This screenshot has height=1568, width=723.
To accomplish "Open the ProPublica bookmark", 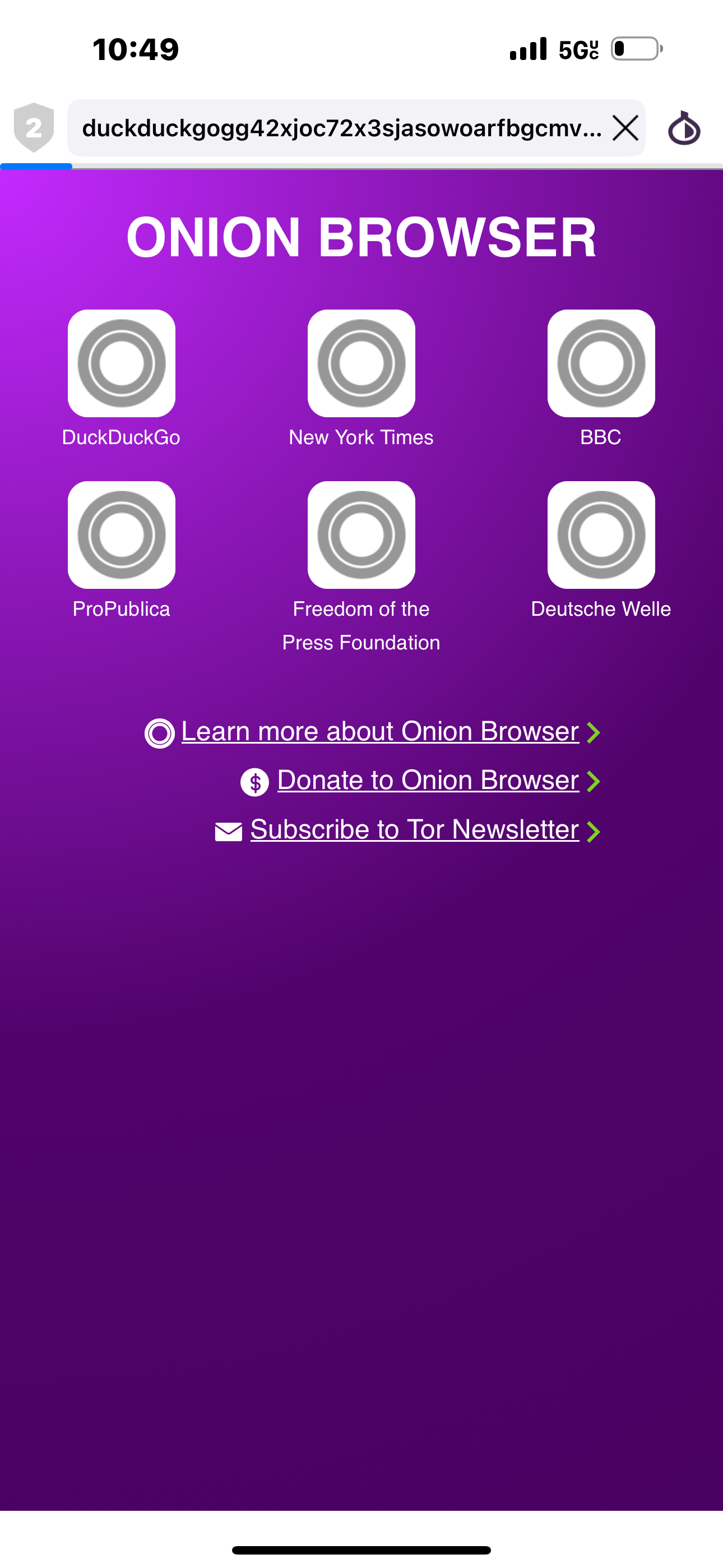I will point(121,535).
